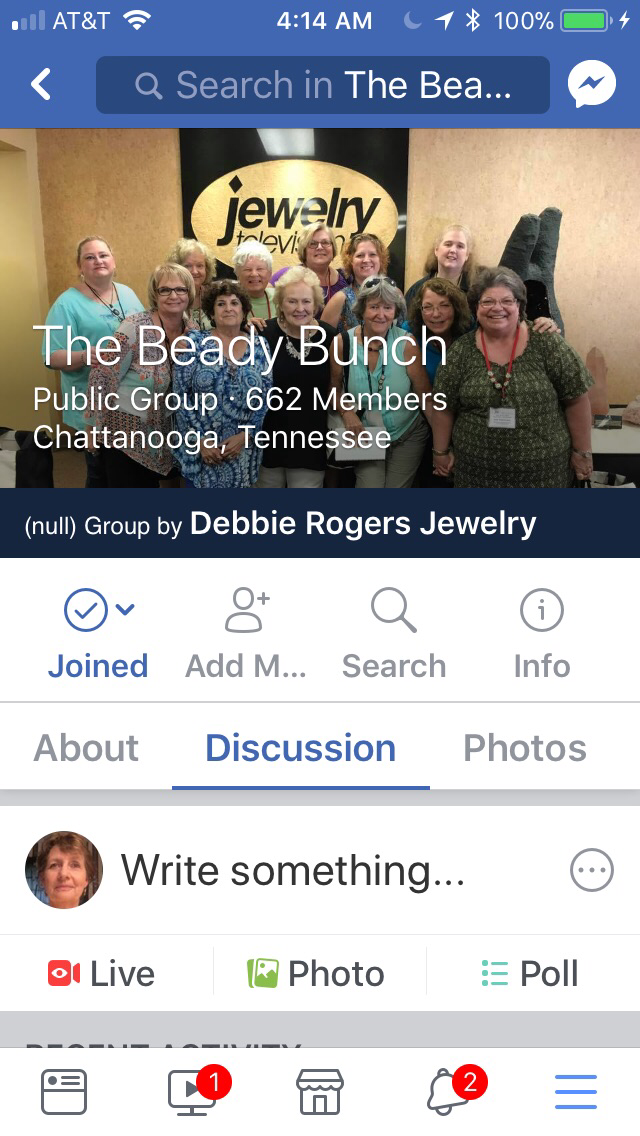Tap Write something to compose a post
Image resolution: width=640 pixels, height=1136 pixels.
pyautogui.click(x=293, y=870)
